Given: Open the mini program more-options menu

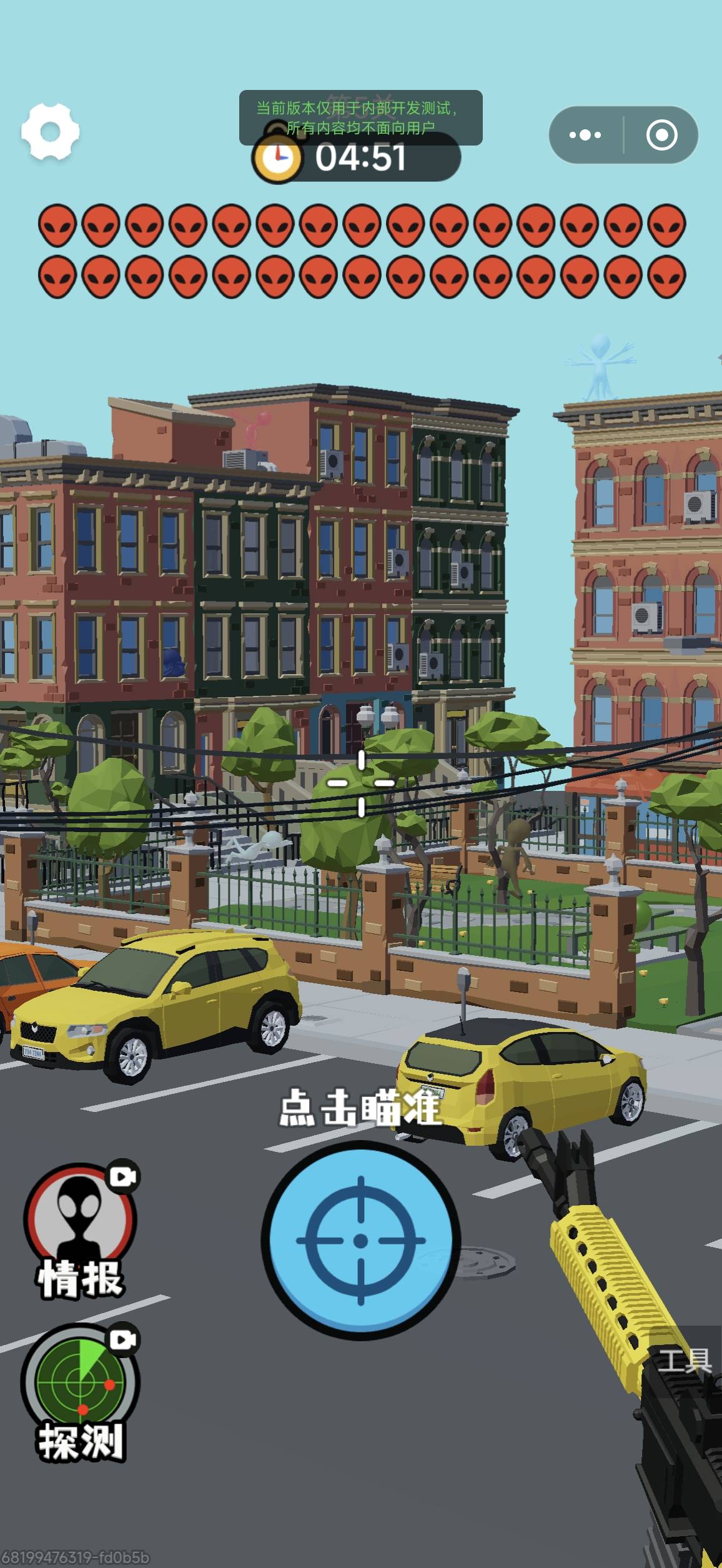Looking at the screenshot, I should point(585,135).
